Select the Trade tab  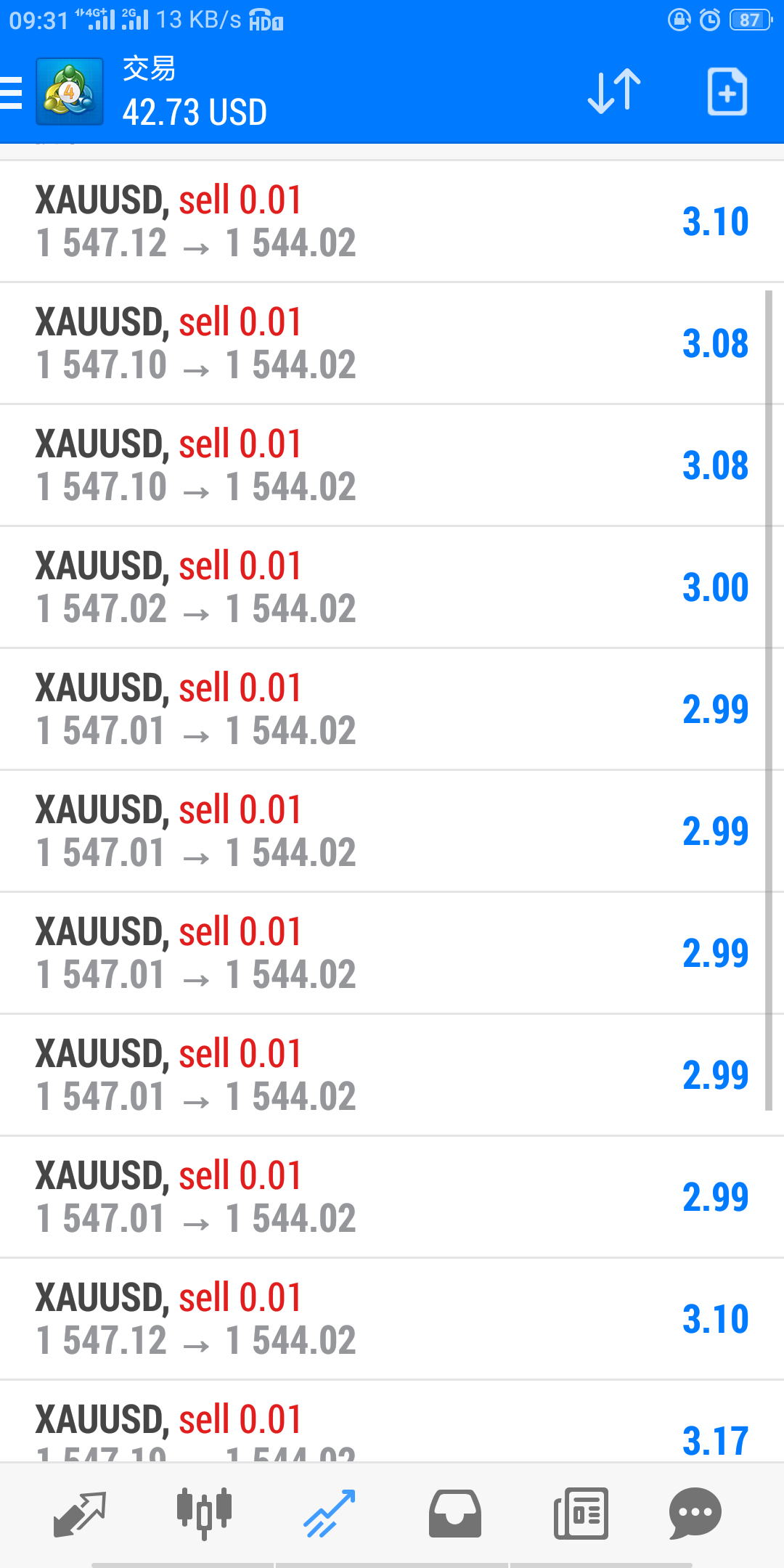330,1514
